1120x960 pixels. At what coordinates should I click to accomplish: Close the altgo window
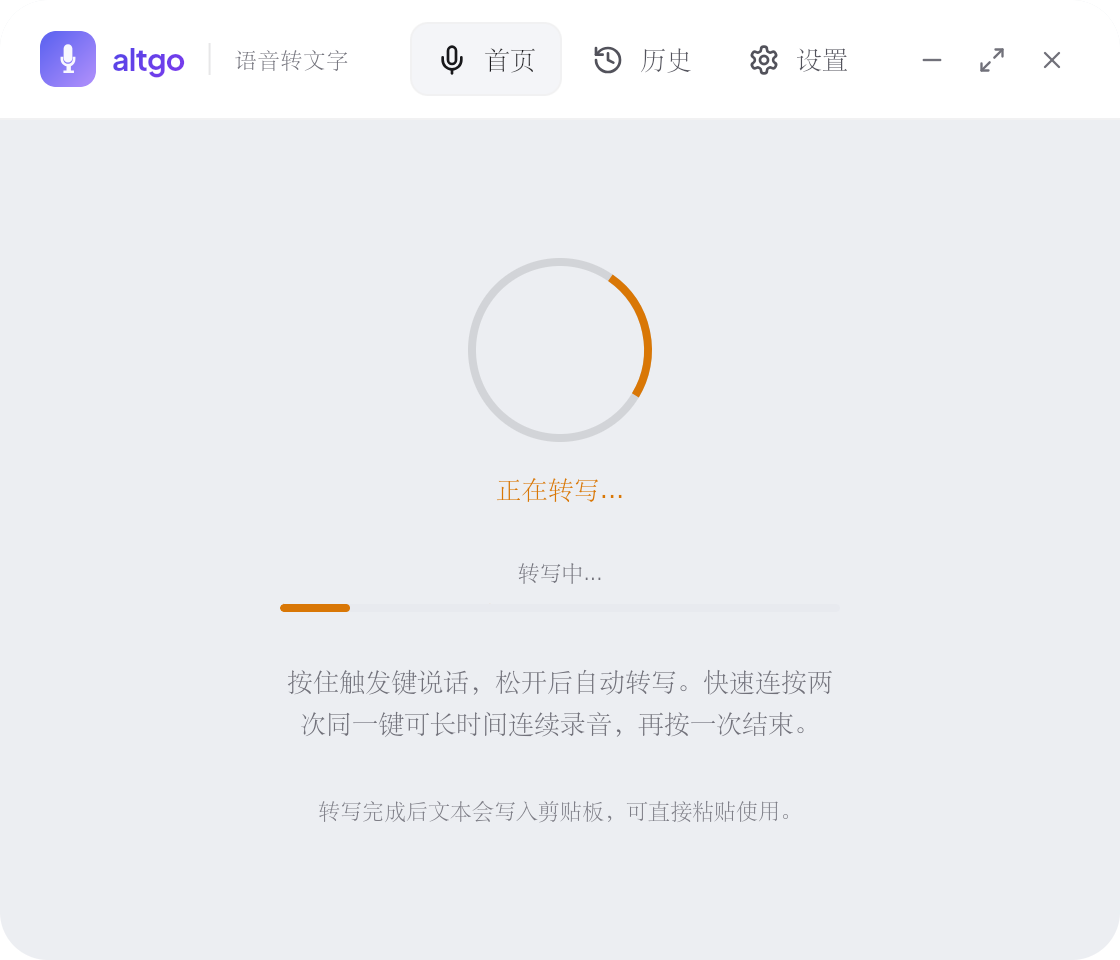point(1052,60)
